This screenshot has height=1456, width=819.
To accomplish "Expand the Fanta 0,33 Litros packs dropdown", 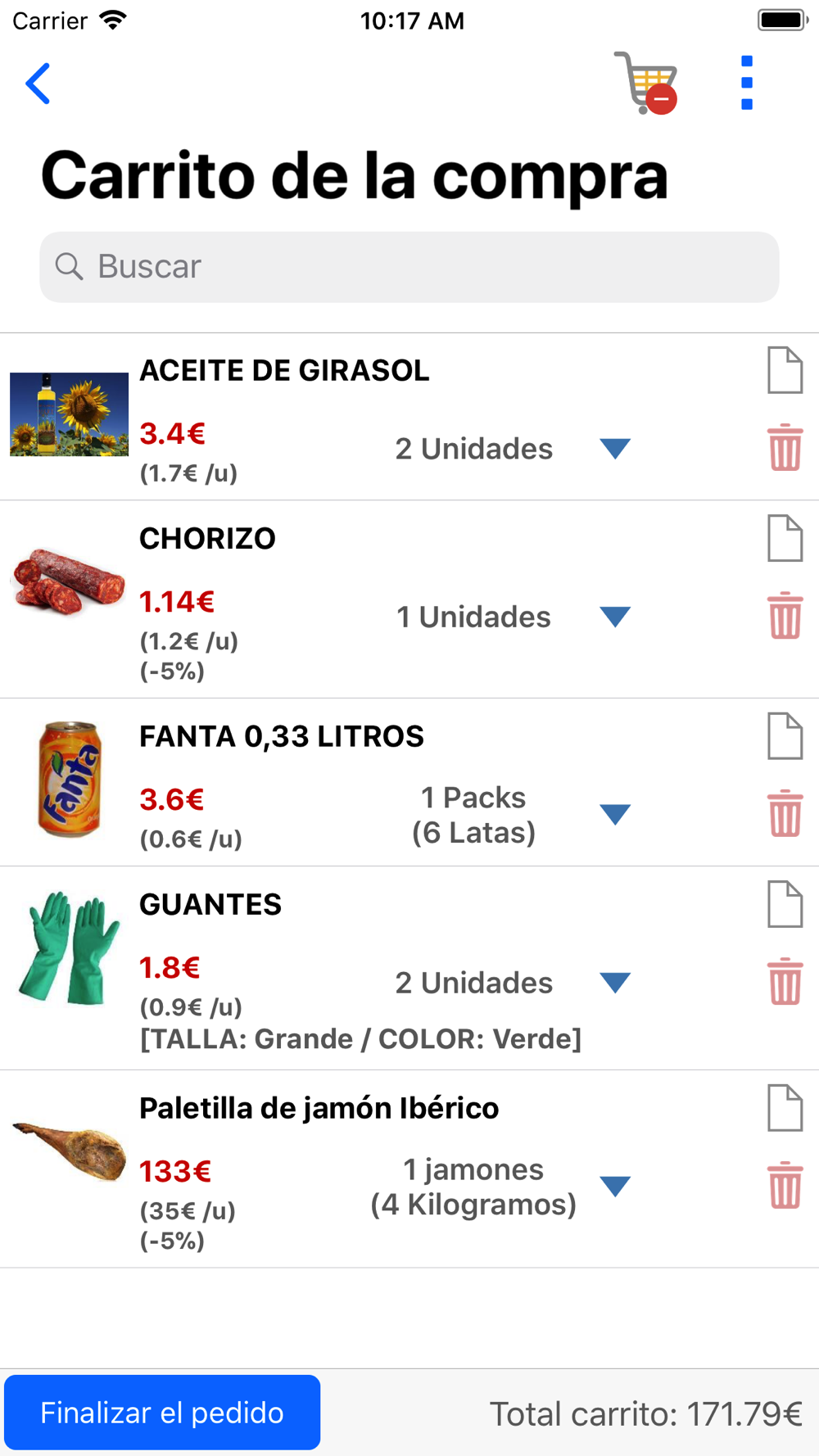I will click(615, 814).
